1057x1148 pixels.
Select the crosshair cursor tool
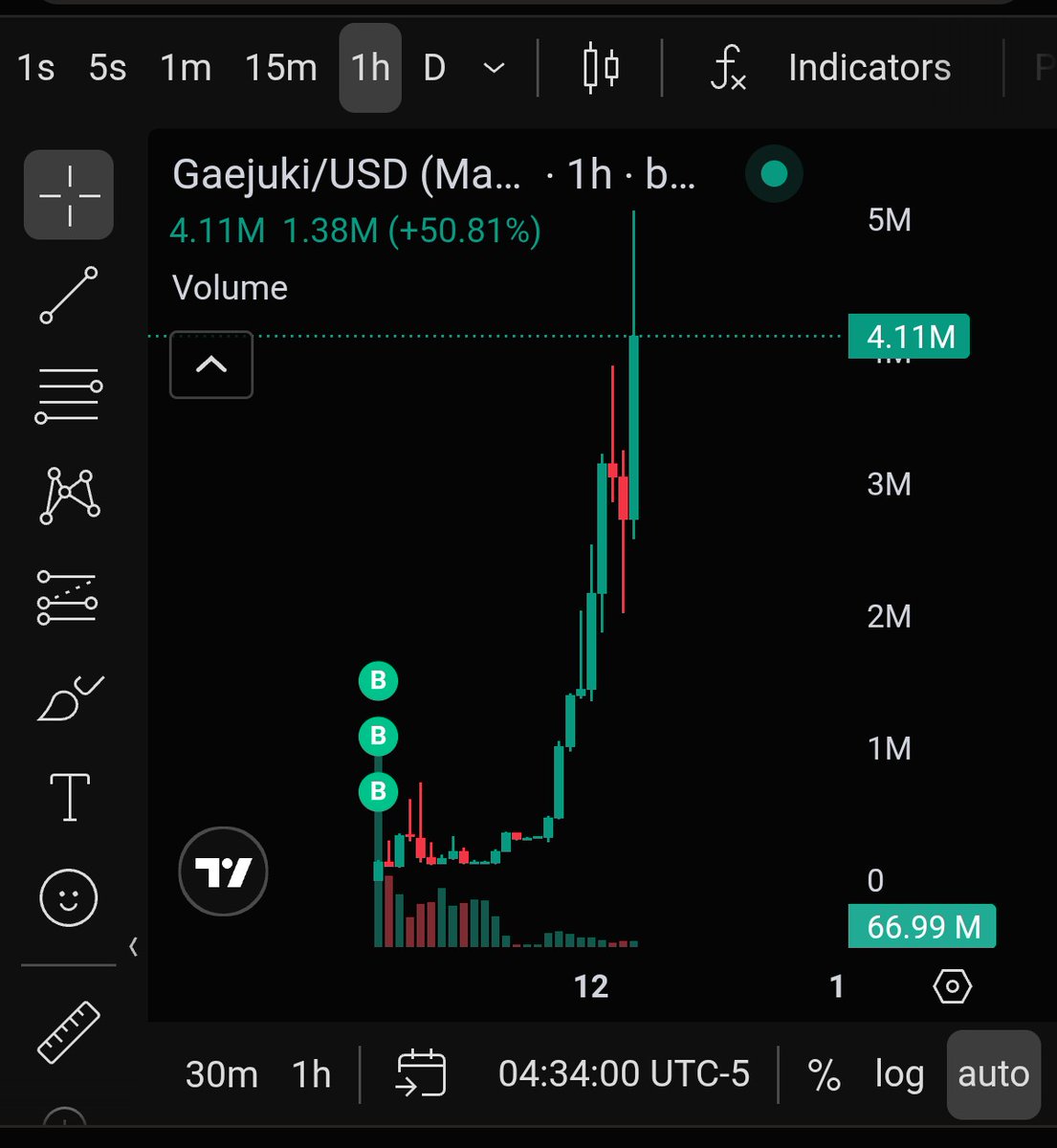pos(69,194)
